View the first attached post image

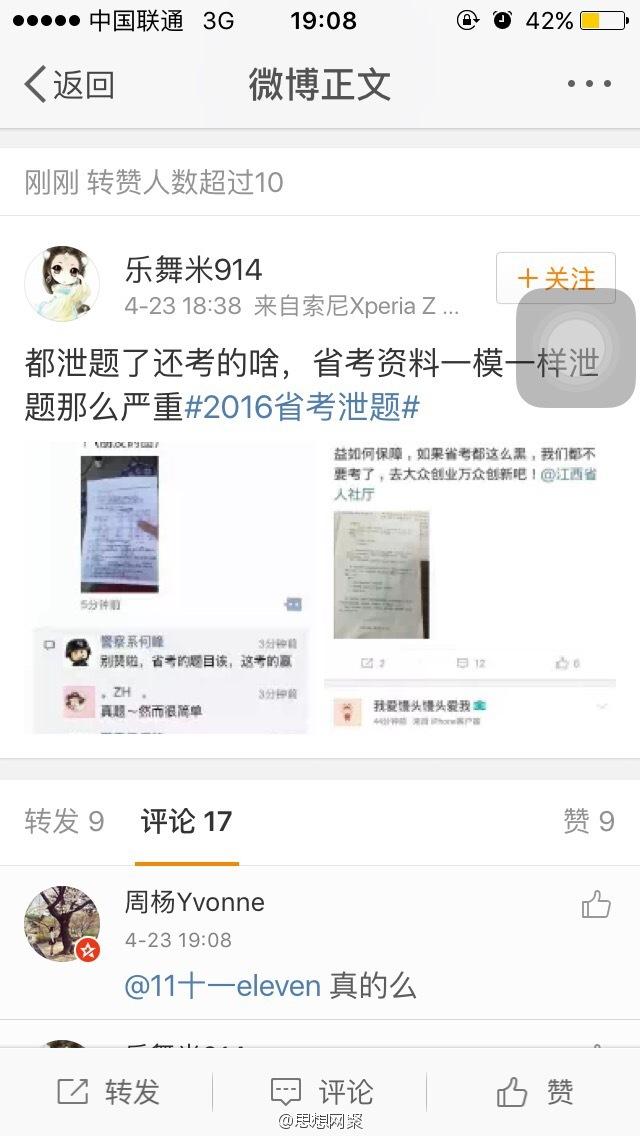[167, 587]
